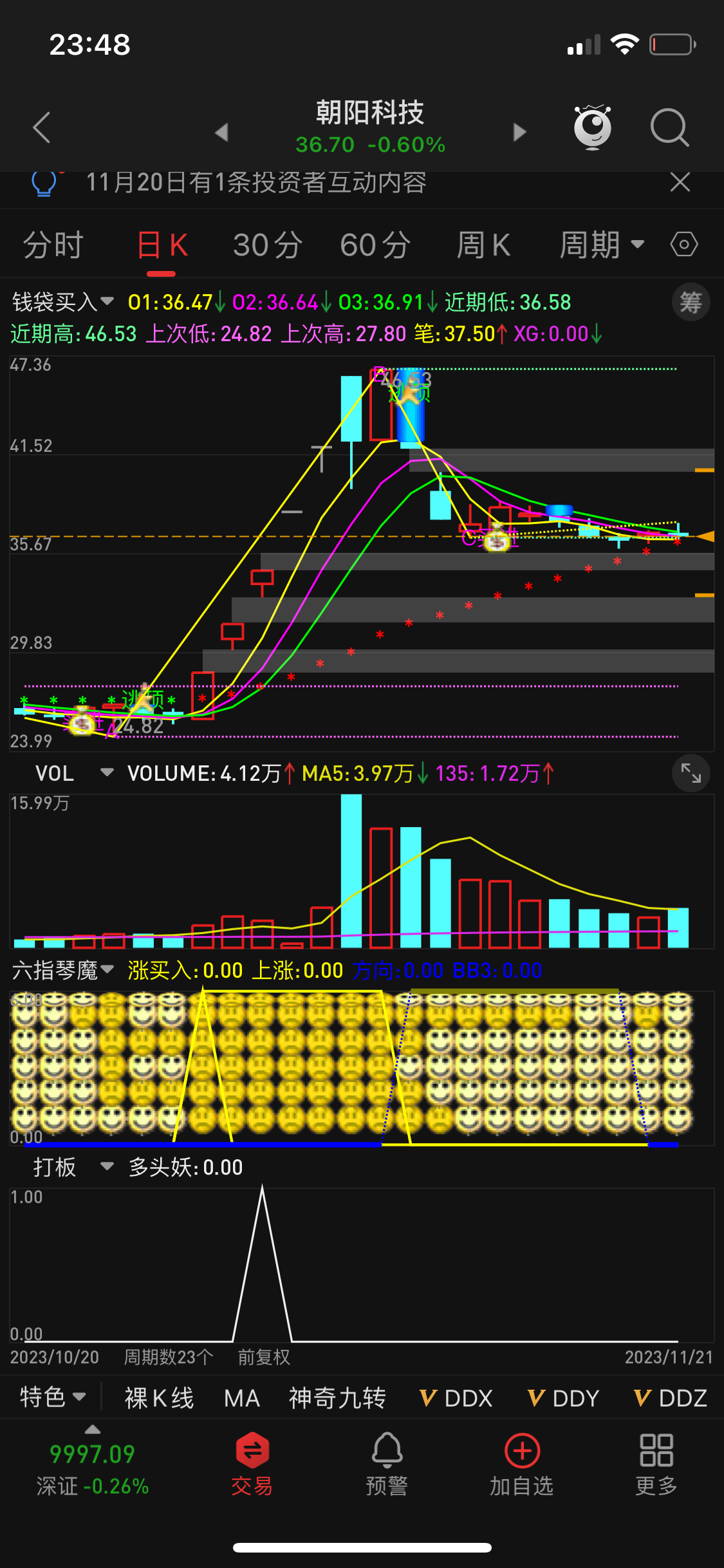The height and width of the screenshot is (1568, 724).
Task: Expand the chart to full screen
Action: click(691, 772)
